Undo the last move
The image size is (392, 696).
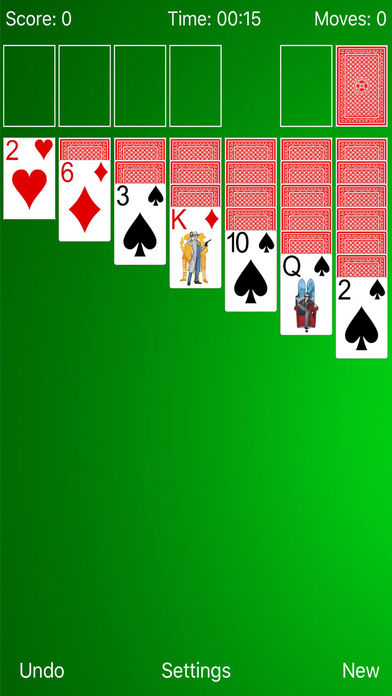coord(42,670)
